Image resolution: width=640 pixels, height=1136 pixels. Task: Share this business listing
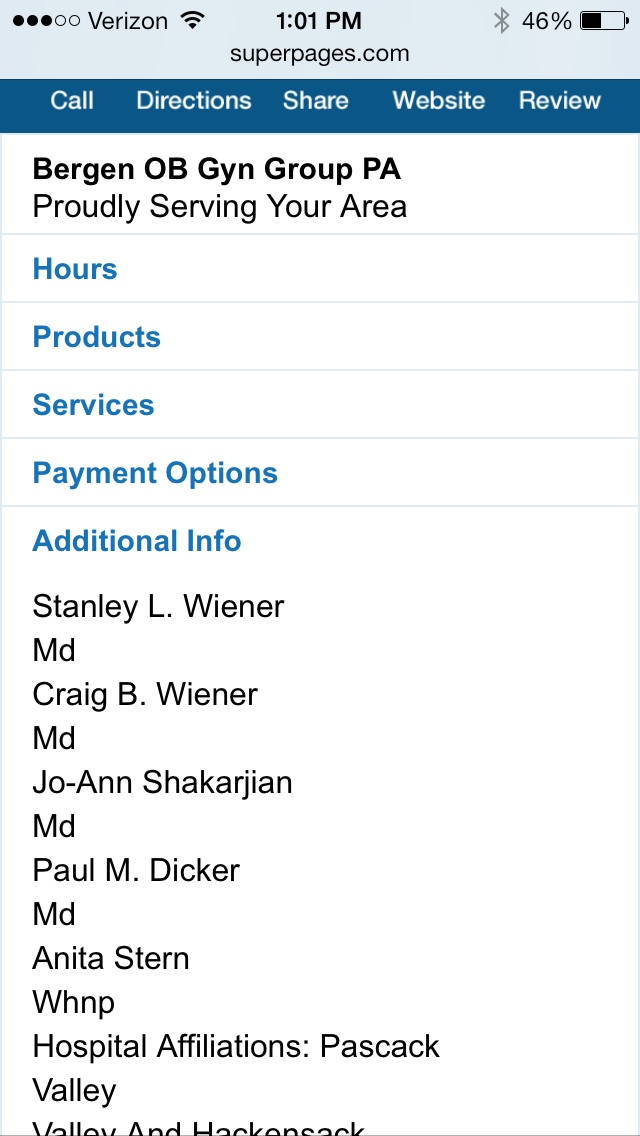(315, 100)
